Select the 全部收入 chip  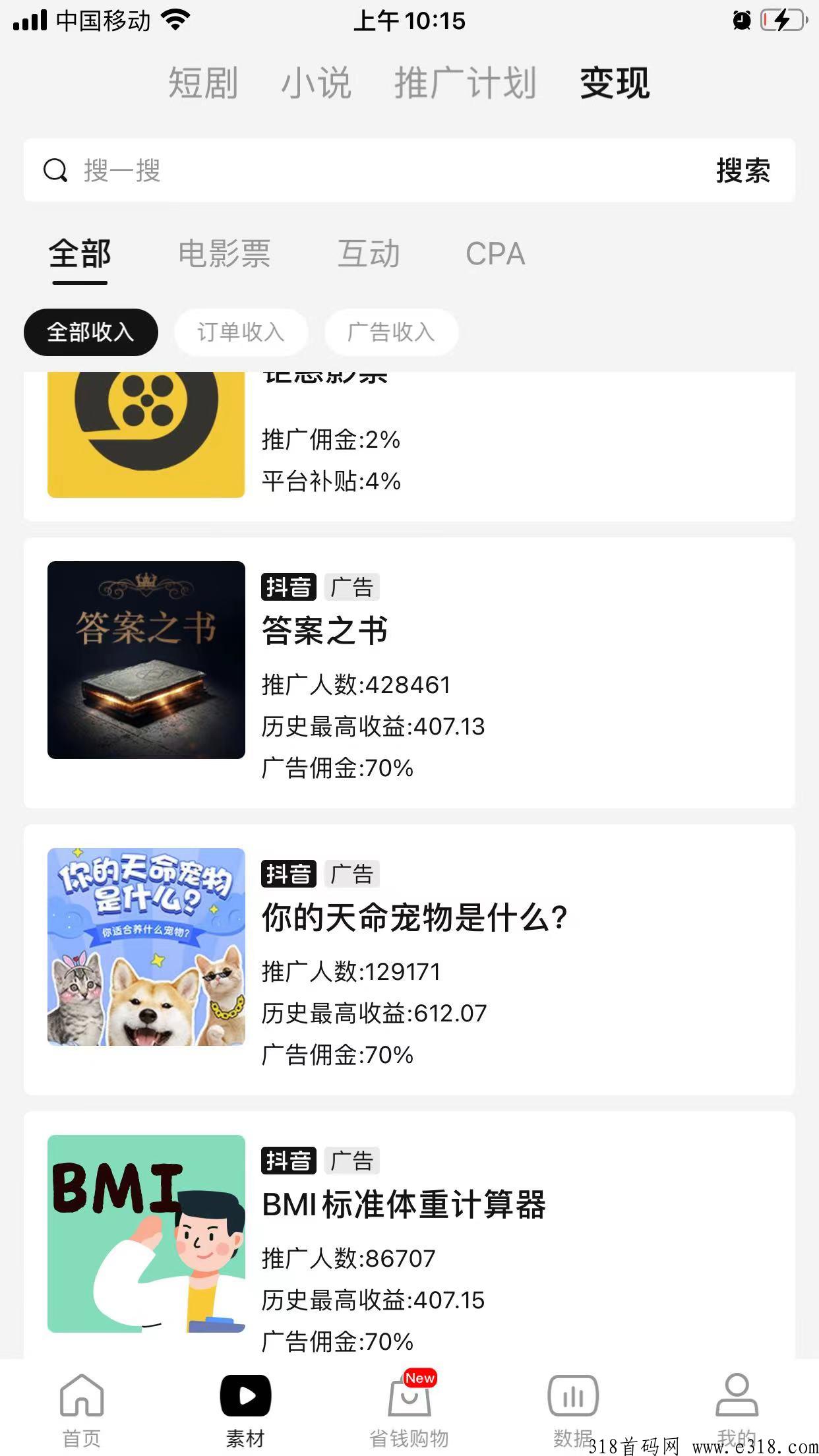pyautogui.click(x=90, y=332)
